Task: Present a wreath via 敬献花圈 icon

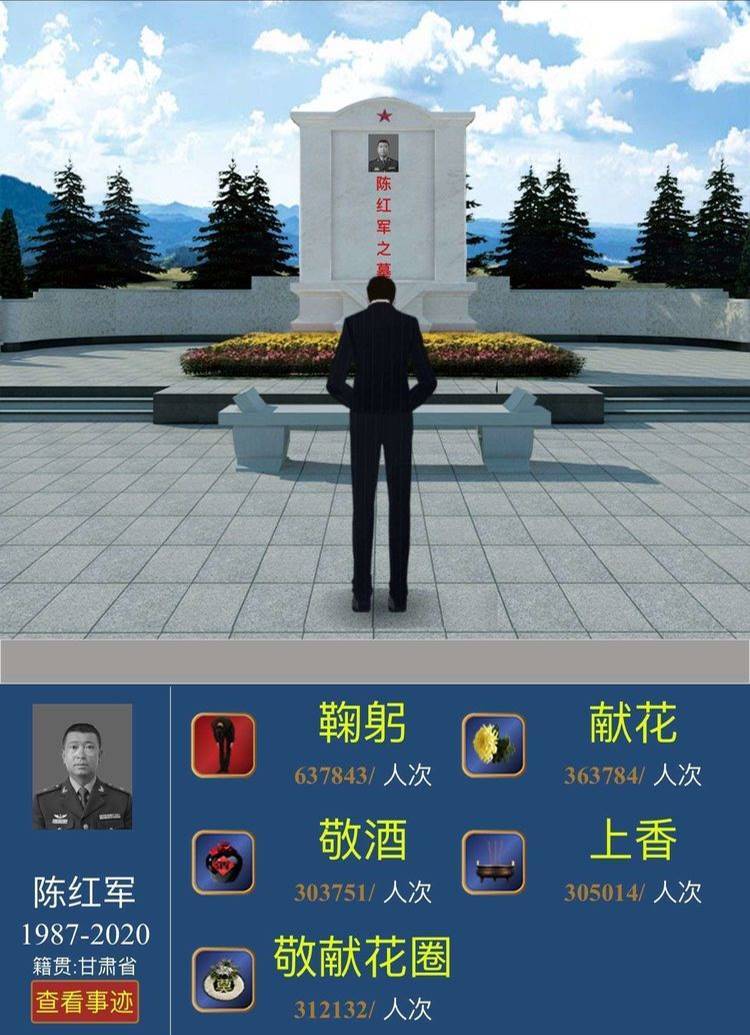Action: click(x=223, y=979)
